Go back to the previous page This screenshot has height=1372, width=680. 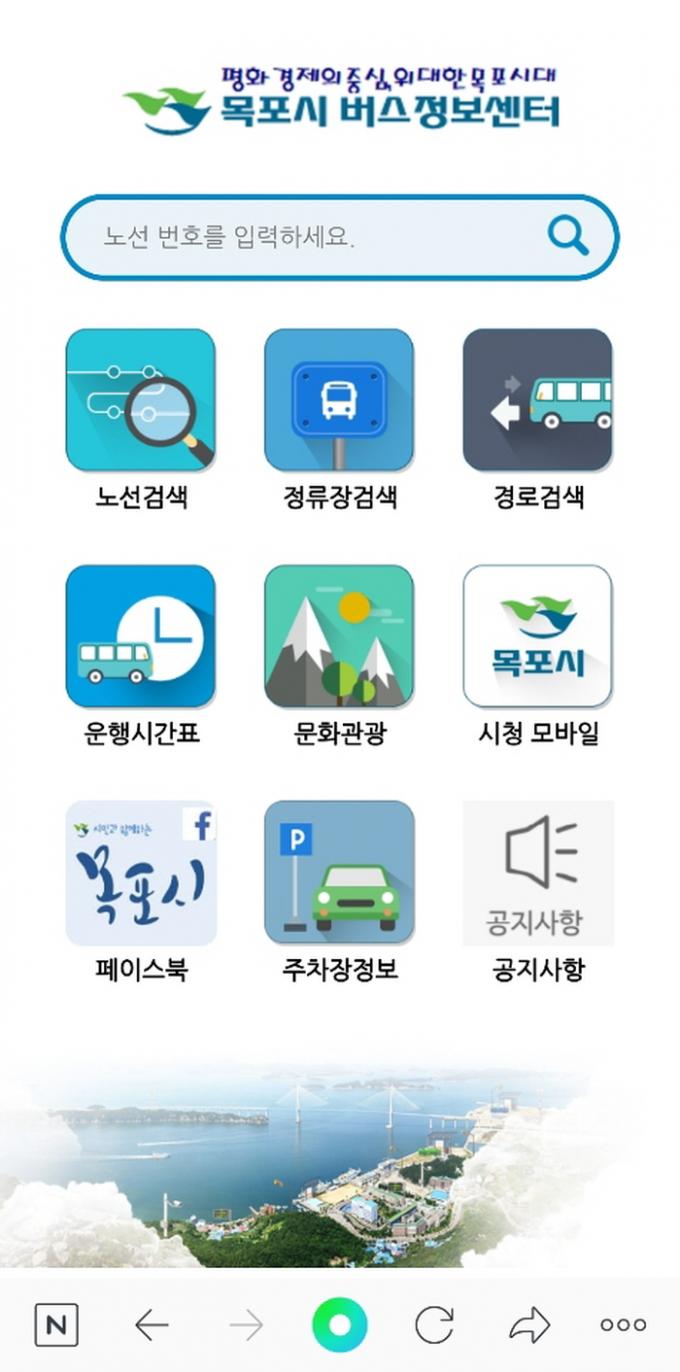click(151, 1326)
